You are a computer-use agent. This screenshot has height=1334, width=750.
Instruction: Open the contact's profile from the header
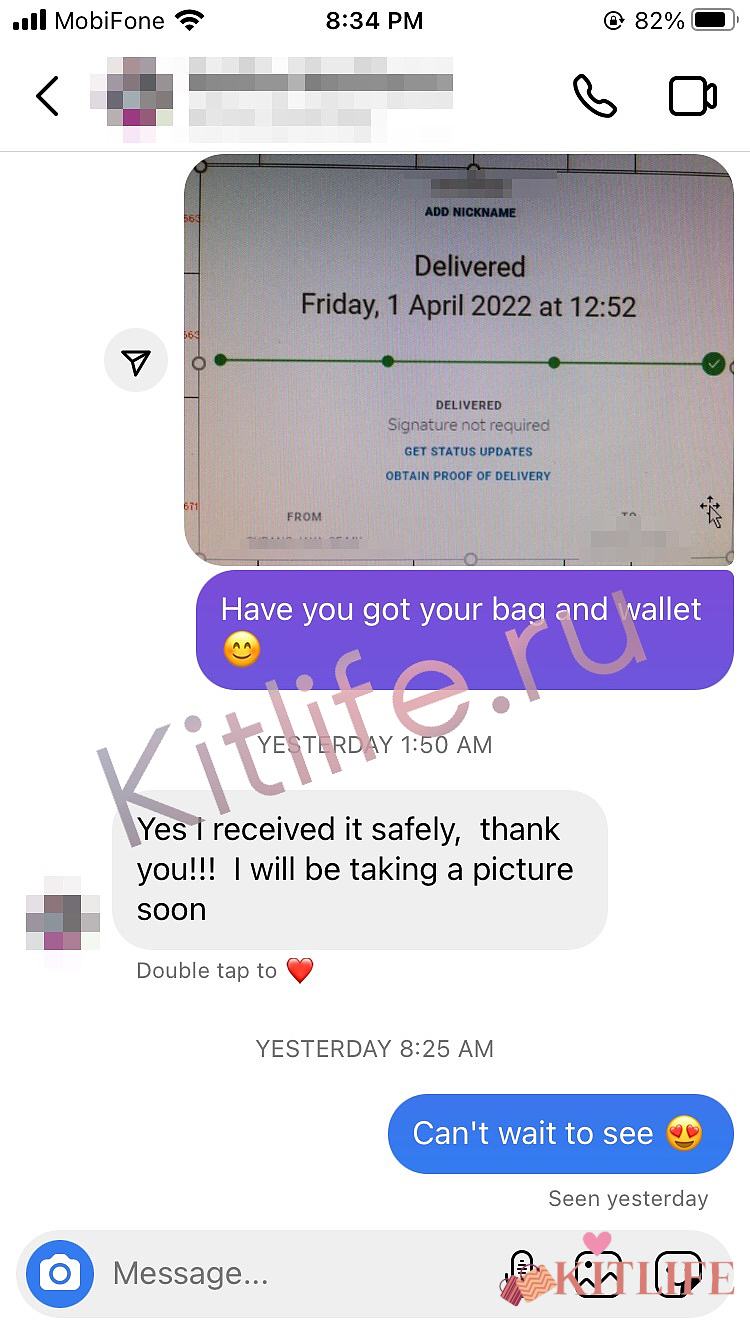pyautogui.click(x=270, y=97)
